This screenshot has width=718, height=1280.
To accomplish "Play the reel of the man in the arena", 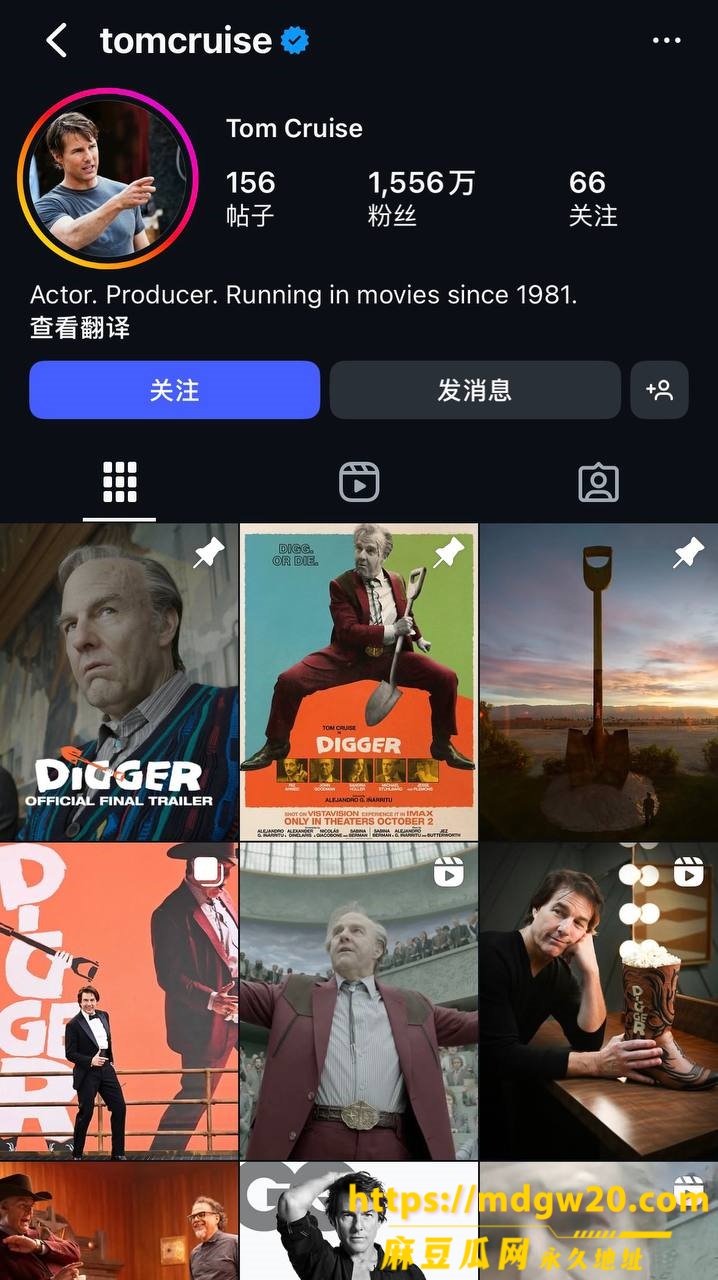I will coord(359,1001).
